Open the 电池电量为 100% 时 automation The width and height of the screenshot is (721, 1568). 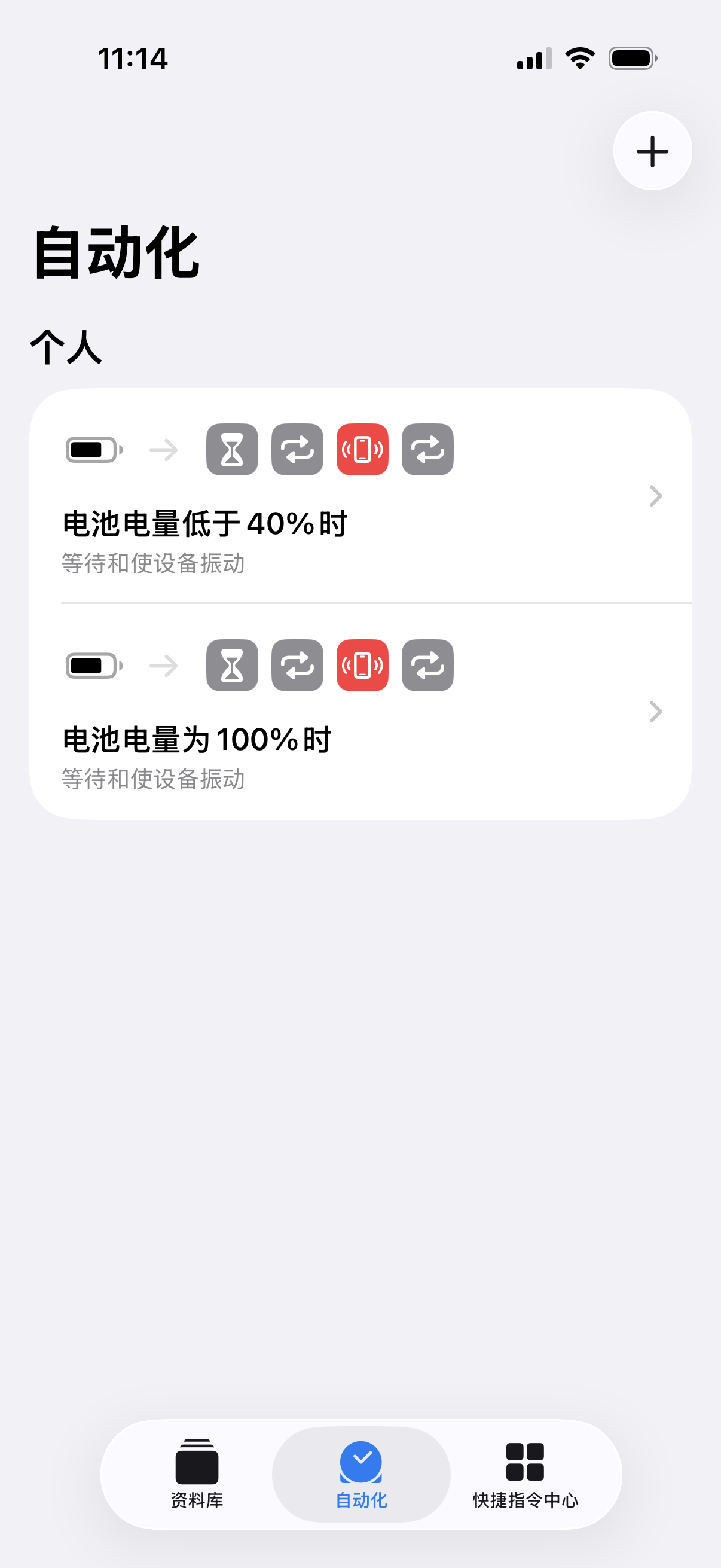coord(360,712)
